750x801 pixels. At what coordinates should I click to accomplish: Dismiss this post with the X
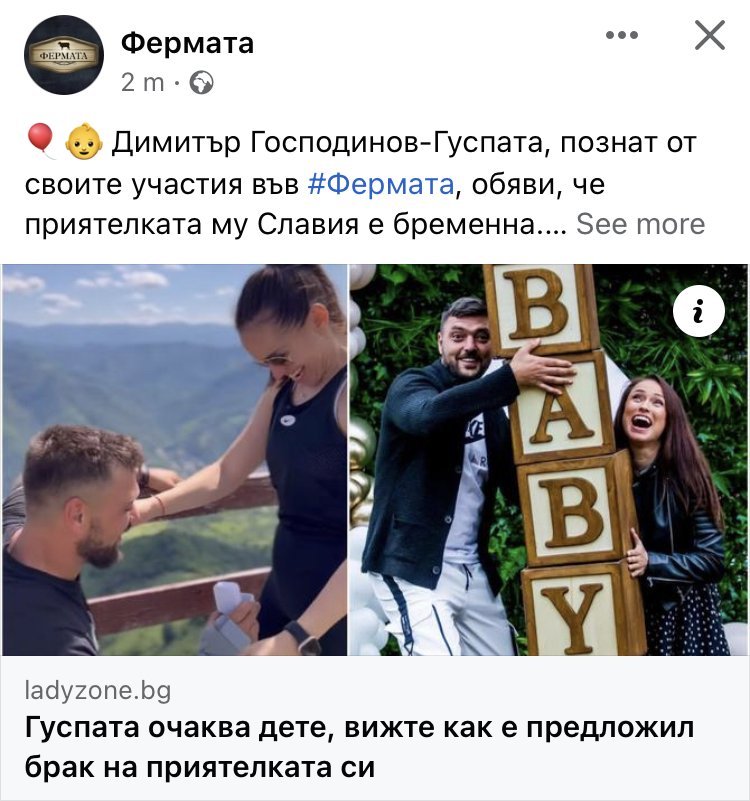point(709,37)
